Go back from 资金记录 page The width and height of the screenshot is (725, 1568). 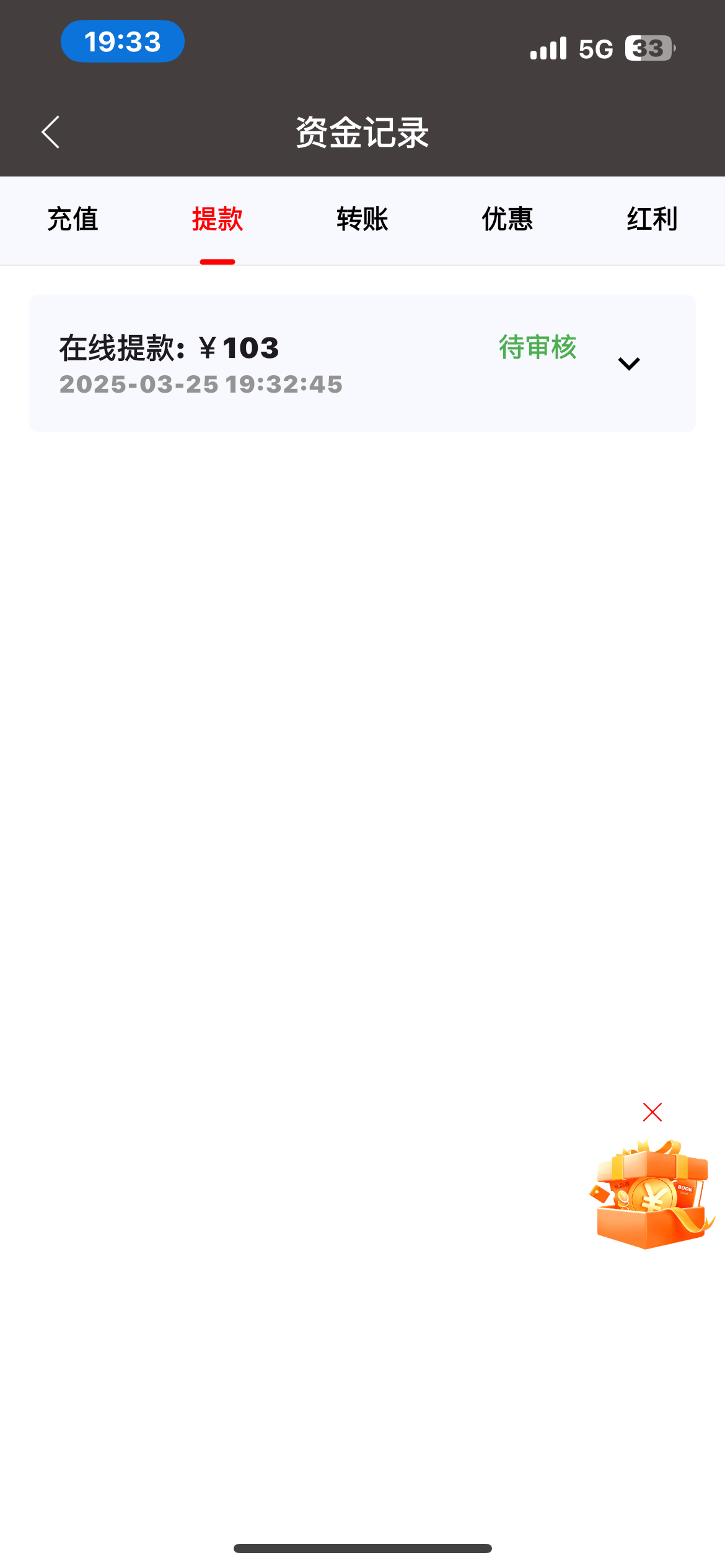click(x=51, y=132)
